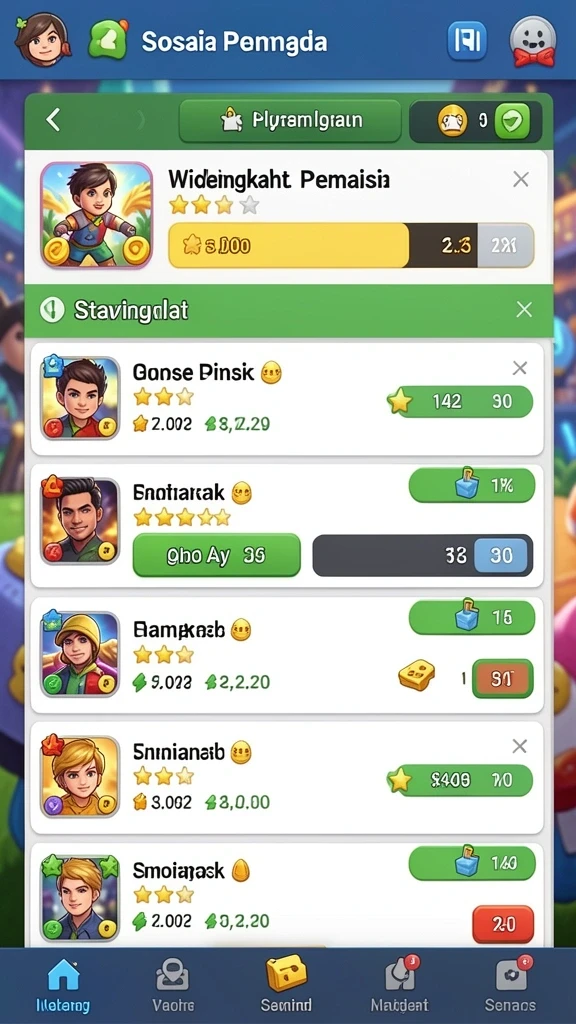The width and height of the screenshot is (576, 1024).
Task: Close the Wideingkaht Pemaisia card
Action: [x=520, y=180]
